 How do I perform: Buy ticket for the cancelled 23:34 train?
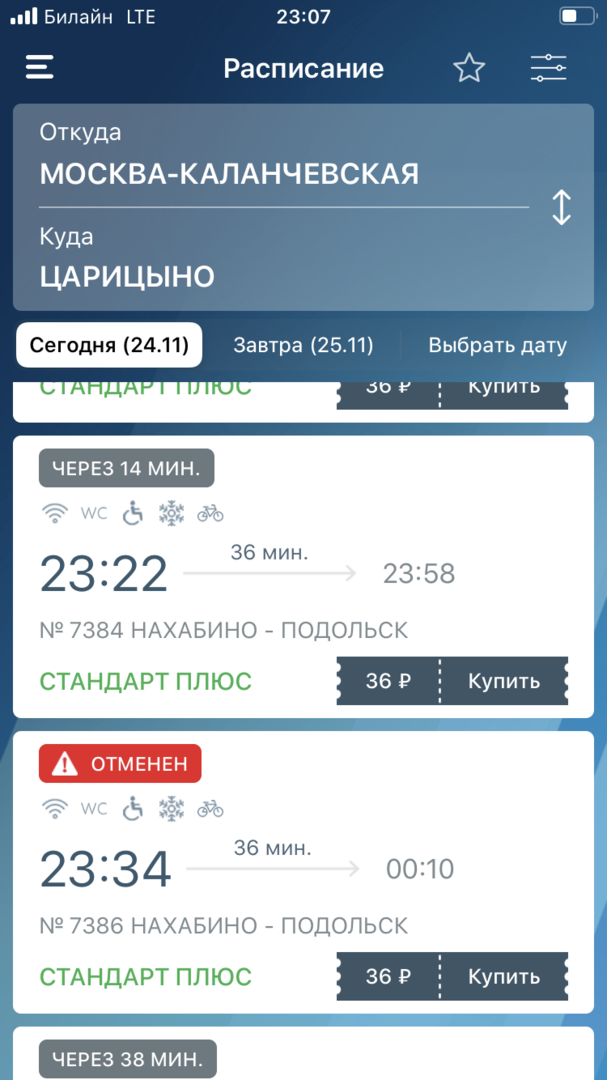(503, 977)
